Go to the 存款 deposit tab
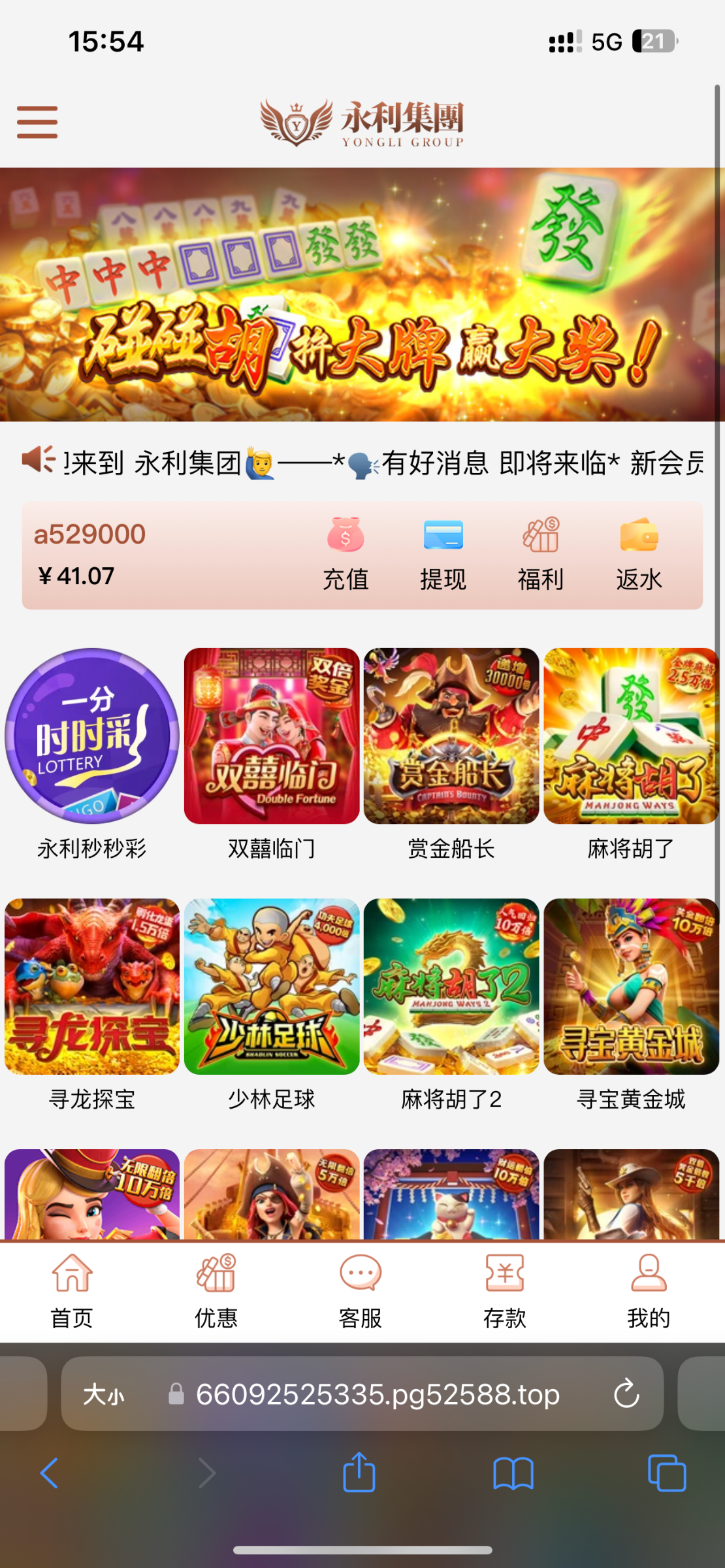This screenshot has width=725, height=1568. pyautogui.click(x=504, y=1292)
